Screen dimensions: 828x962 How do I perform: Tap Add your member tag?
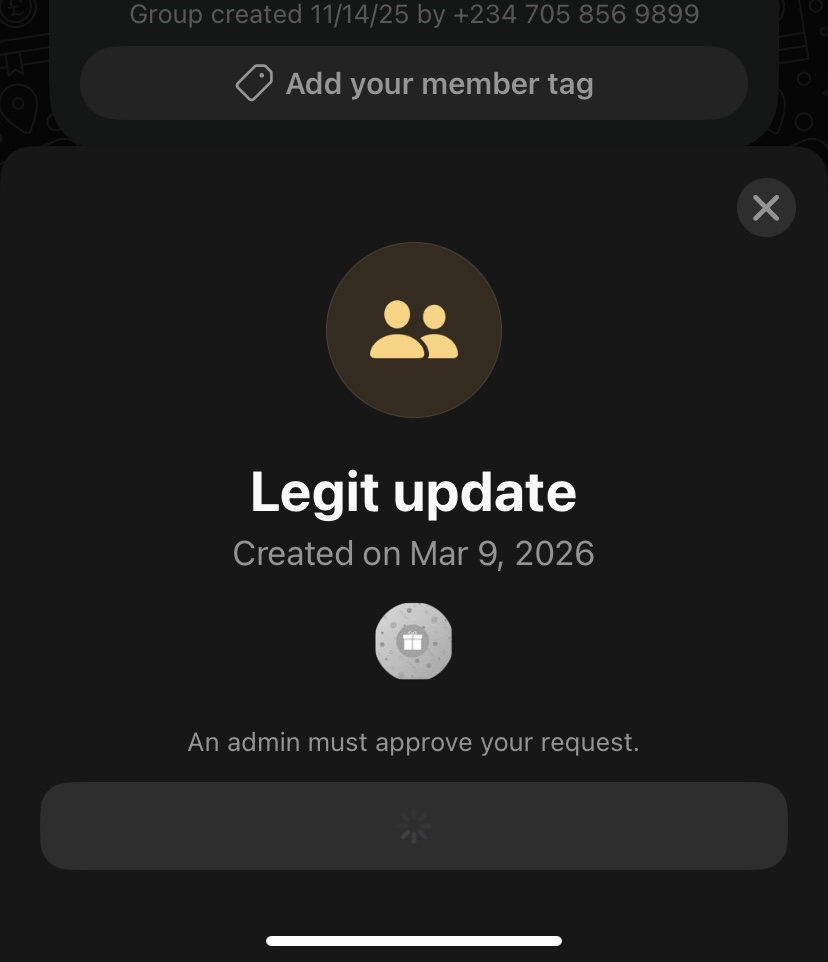(x=414, y=83)
